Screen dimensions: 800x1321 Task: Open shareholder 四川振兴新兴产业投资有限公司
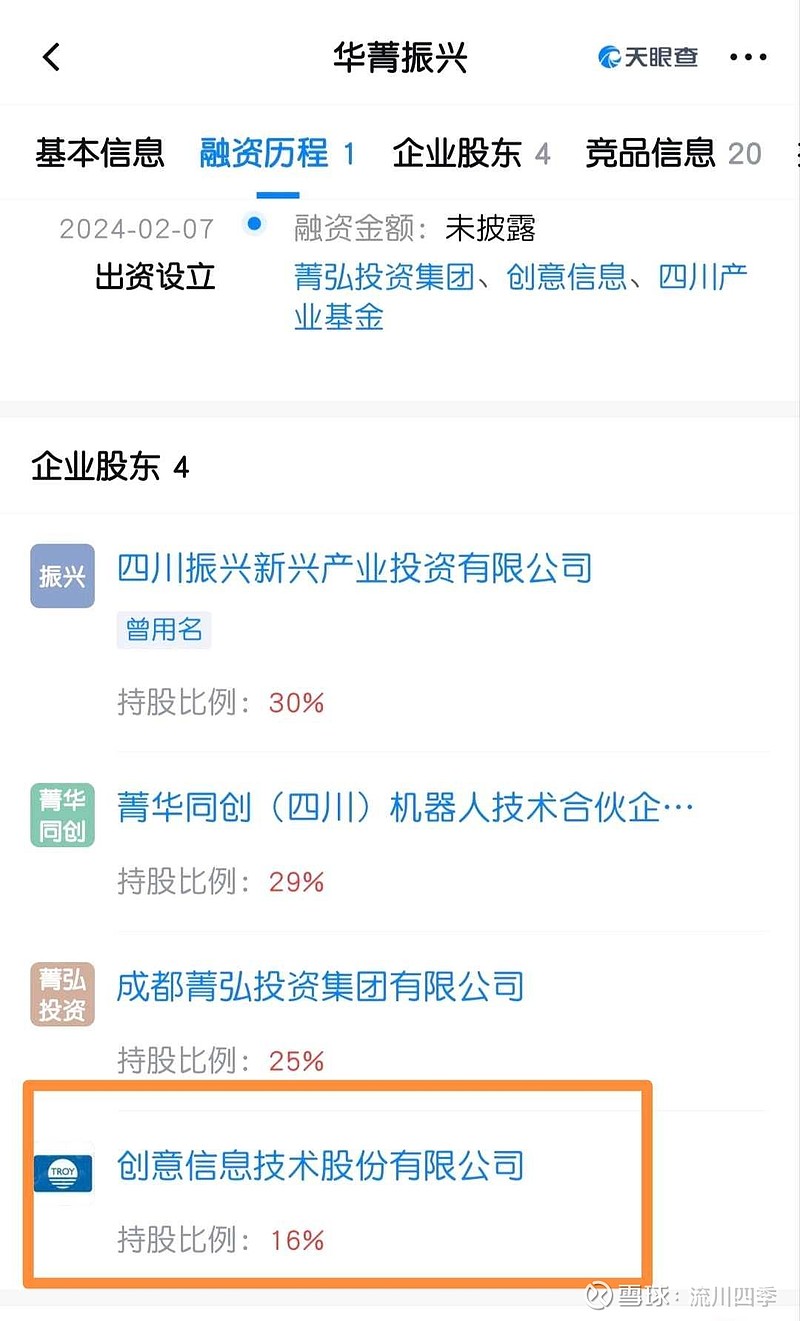(355, 568)
